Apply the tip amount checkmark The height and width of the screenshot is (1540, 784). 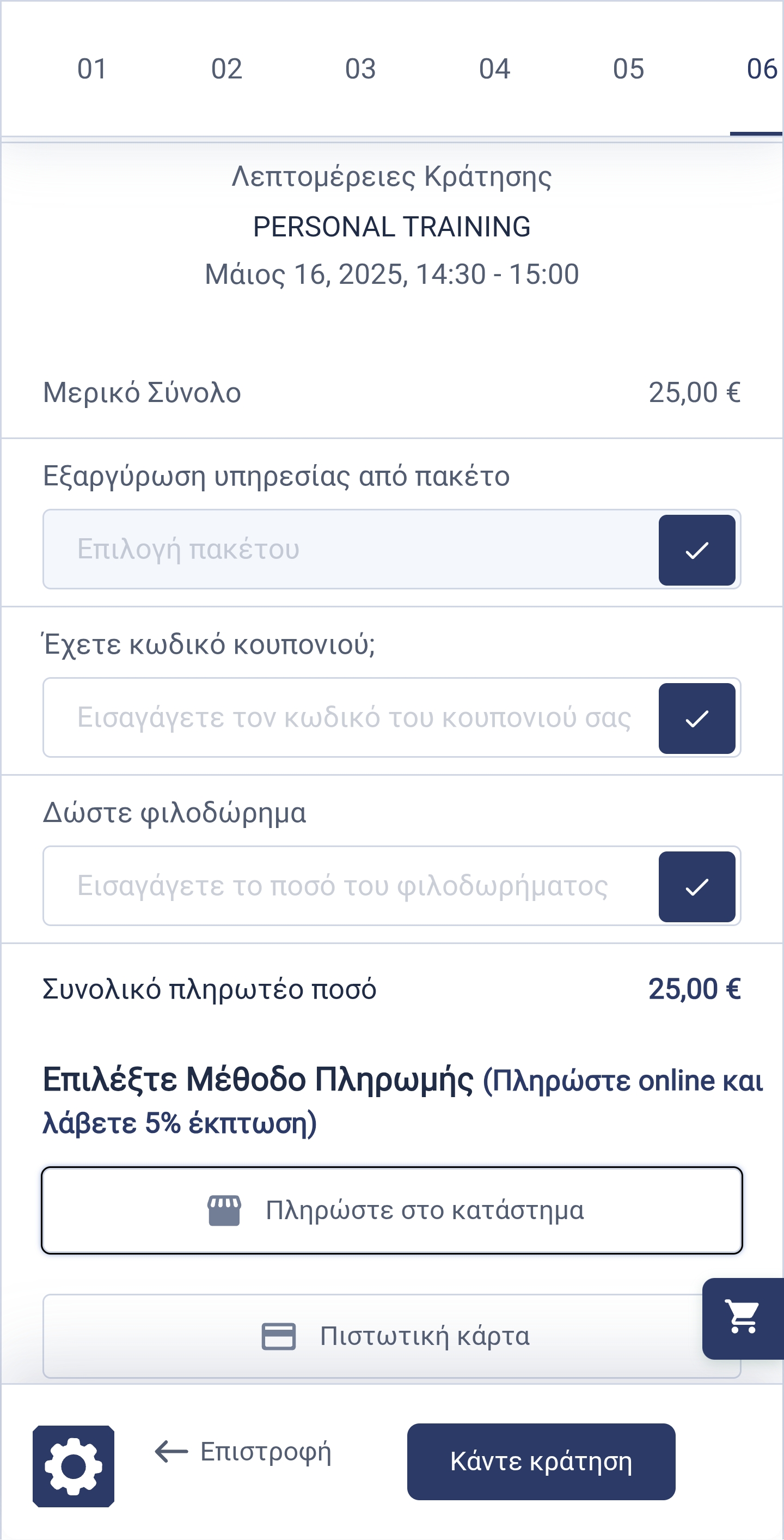tap(697, 887)
